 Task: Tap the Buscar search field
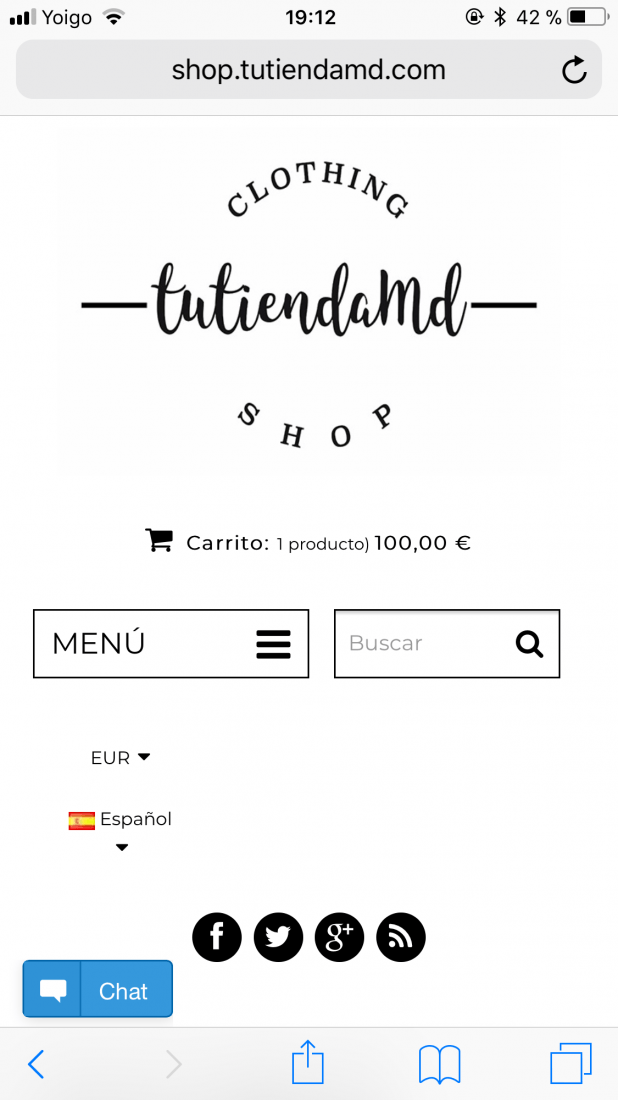point(421,643)
